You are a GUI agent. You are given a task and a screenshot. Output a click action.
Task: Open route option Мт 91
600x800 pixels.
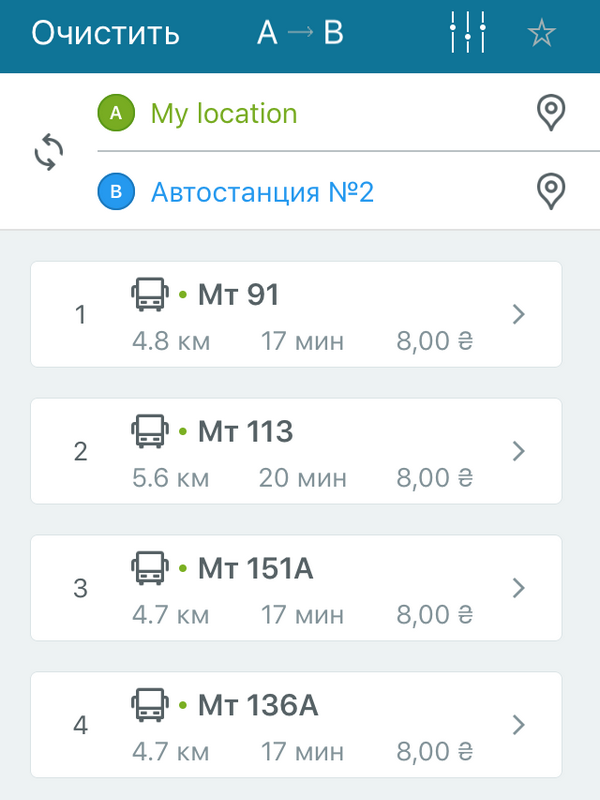point(296,315)
